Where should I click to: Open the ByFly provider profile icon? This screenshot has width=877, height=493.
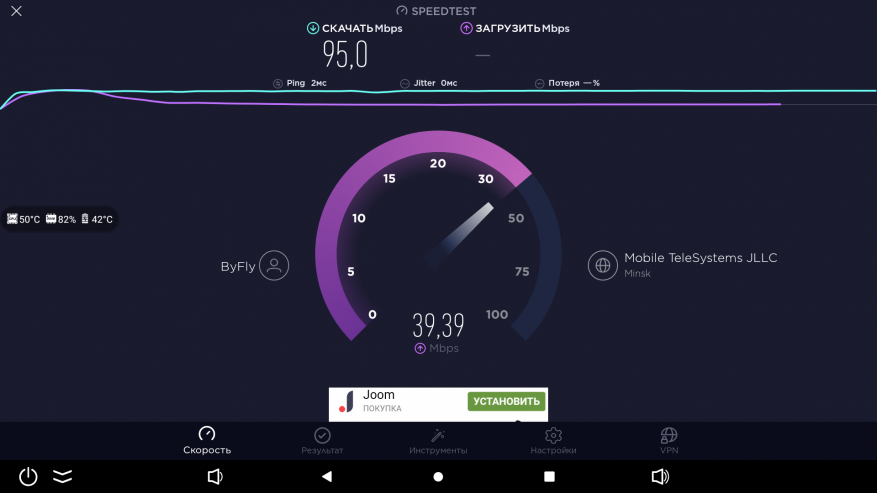(x=274, y=266)
